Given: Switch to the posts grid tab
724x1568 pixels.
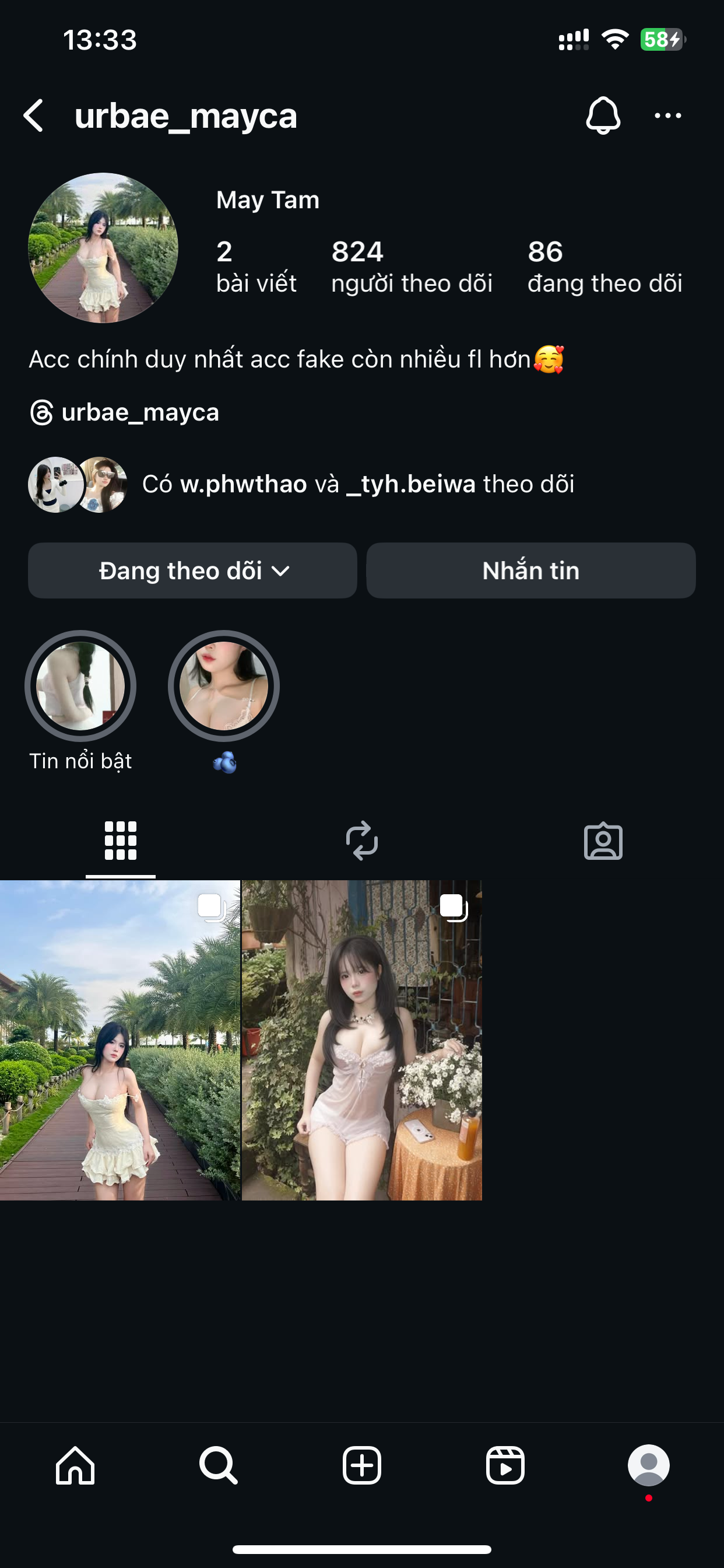Looking at the screenshot, I should (121, 841).
